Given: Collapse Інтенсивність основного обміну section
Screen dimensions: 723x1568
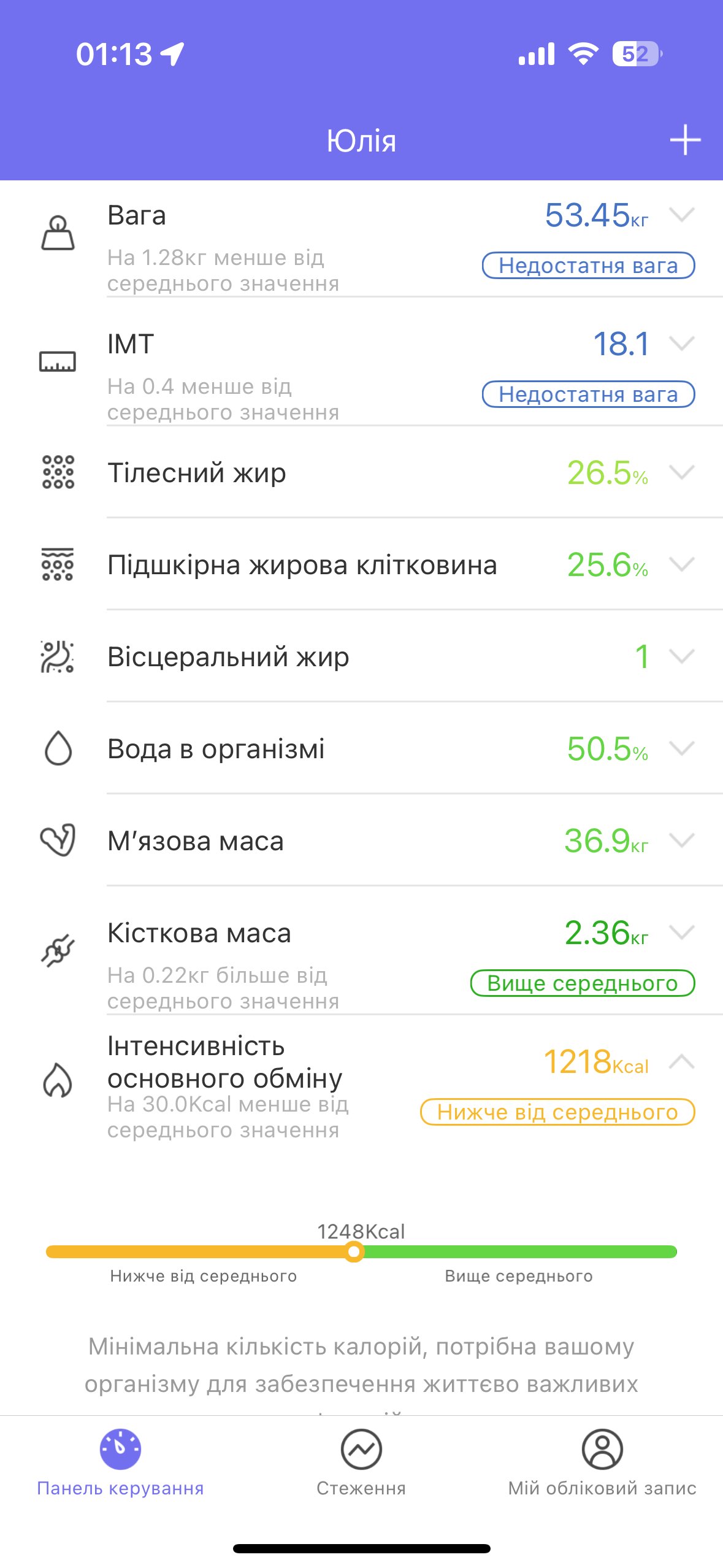Looking at the screenshot, I should click(x=681, y=1061).
